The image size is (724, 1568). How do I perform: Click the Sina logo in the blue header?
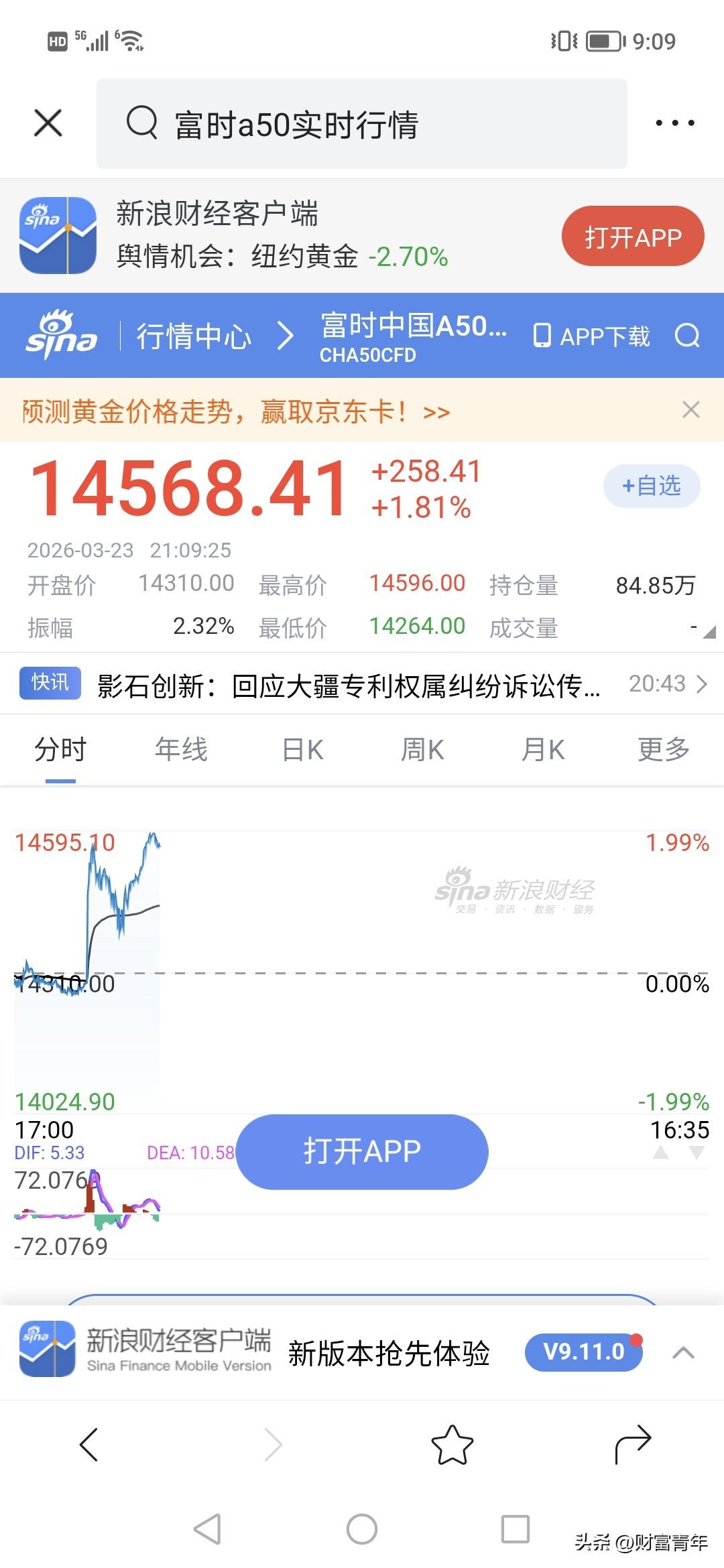[x=59, y=335]
